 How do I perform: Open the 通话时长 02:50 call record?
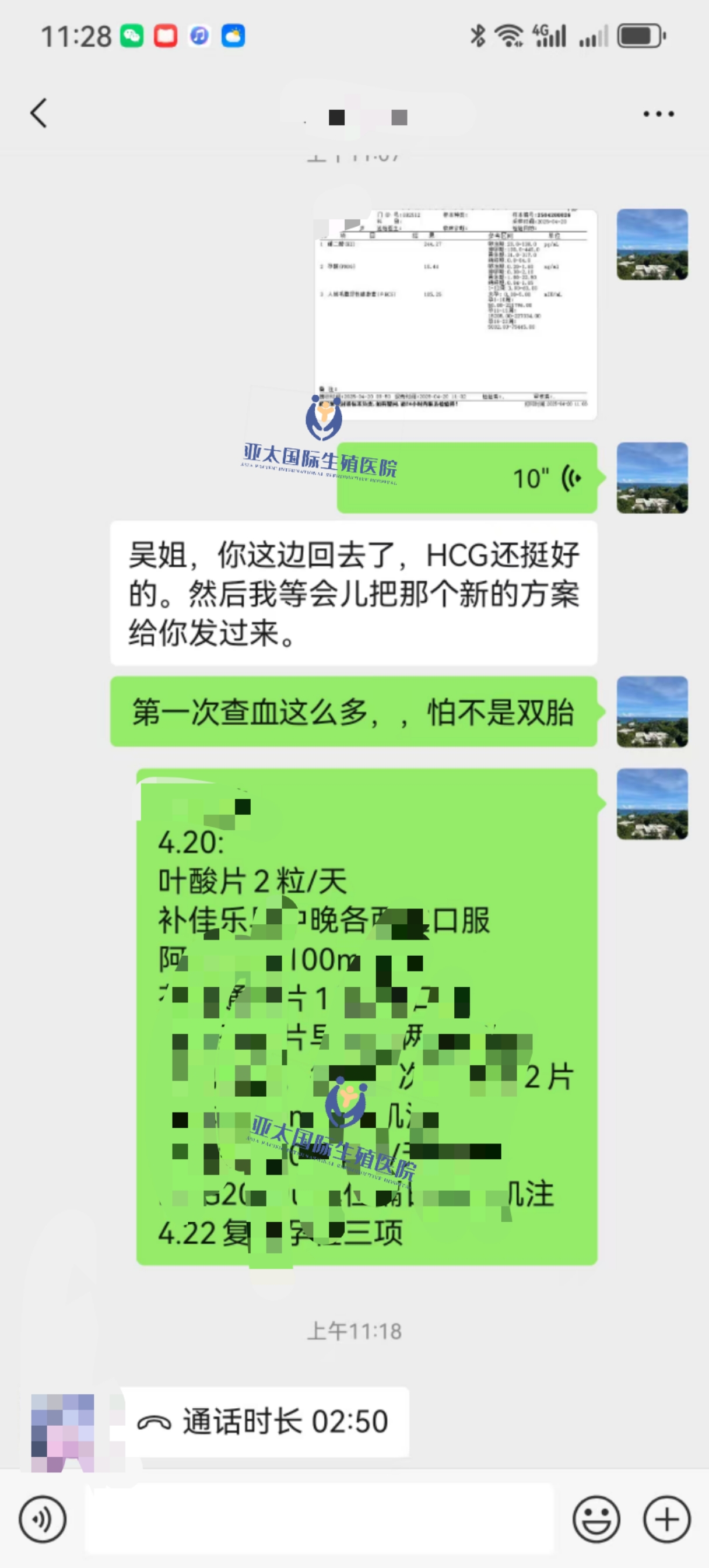pyautogui.click(x=264, y=1422)
